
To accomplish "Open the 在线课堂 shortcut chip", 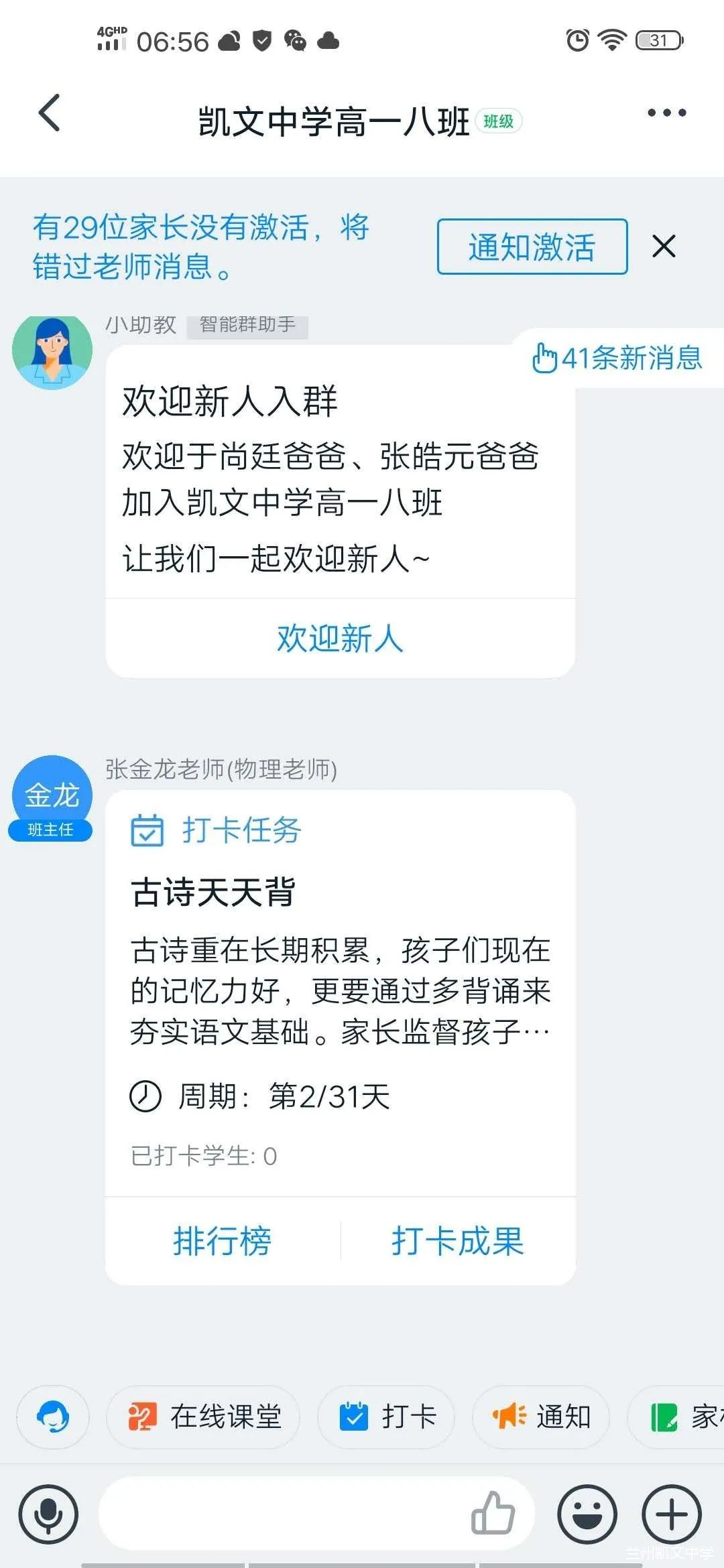I will click(x=204, y=1417).
